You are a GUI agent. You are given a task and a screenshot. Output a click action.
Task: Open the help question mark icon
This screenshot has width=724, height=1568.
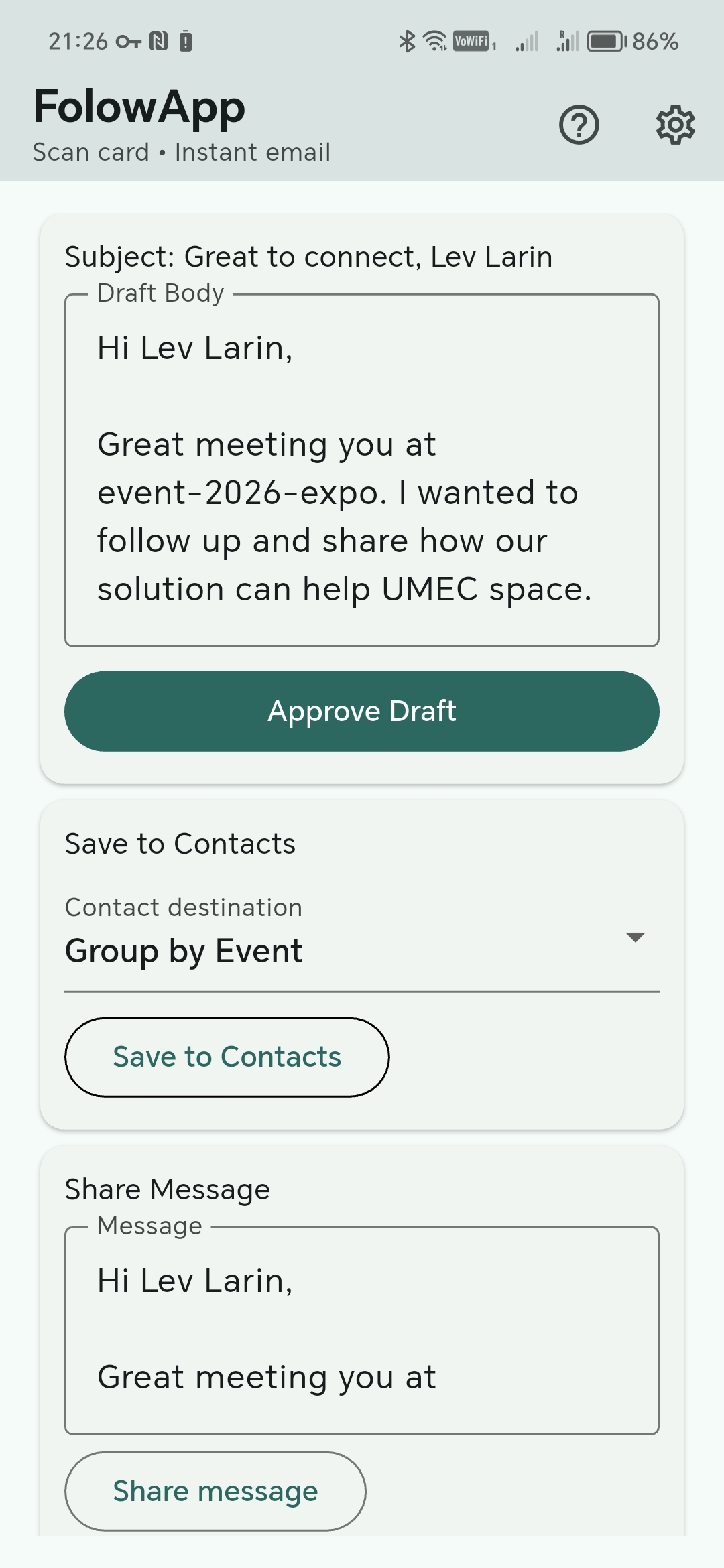[x=579, y=125]
